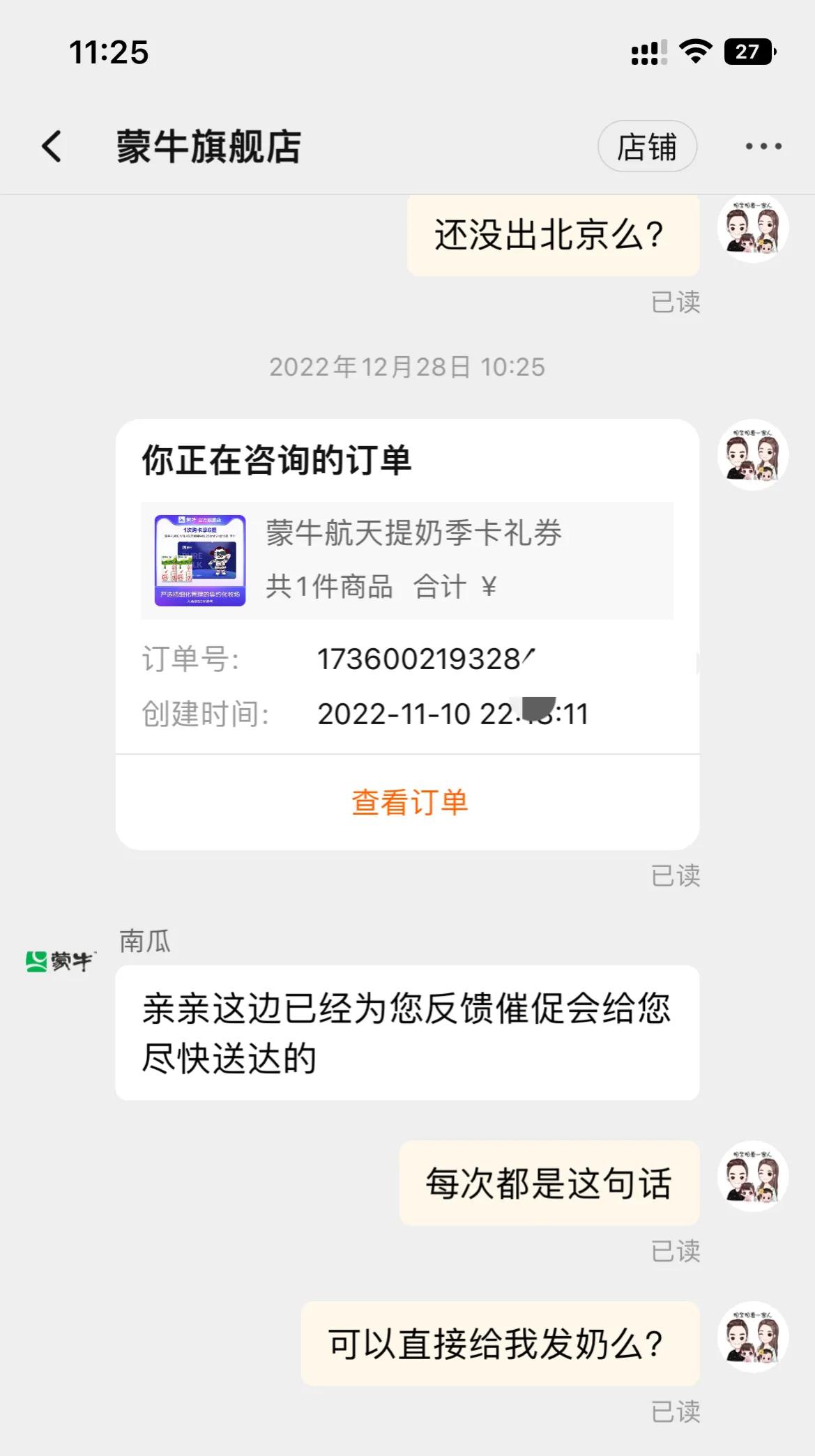Tap the back arrow to leave the chat
The width and height of the screenshot is (815, 1456).
(x=50, y=146)
